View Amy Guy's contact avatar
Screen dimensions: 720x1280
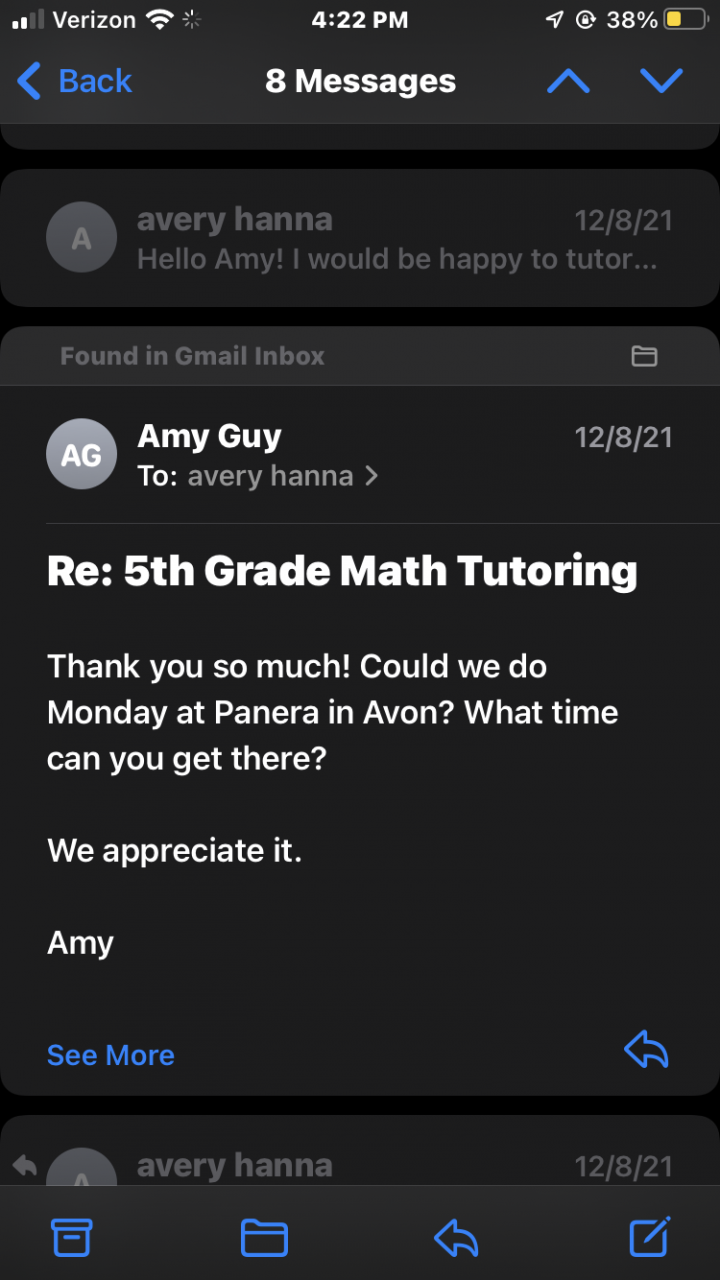[x=81, y=454]
